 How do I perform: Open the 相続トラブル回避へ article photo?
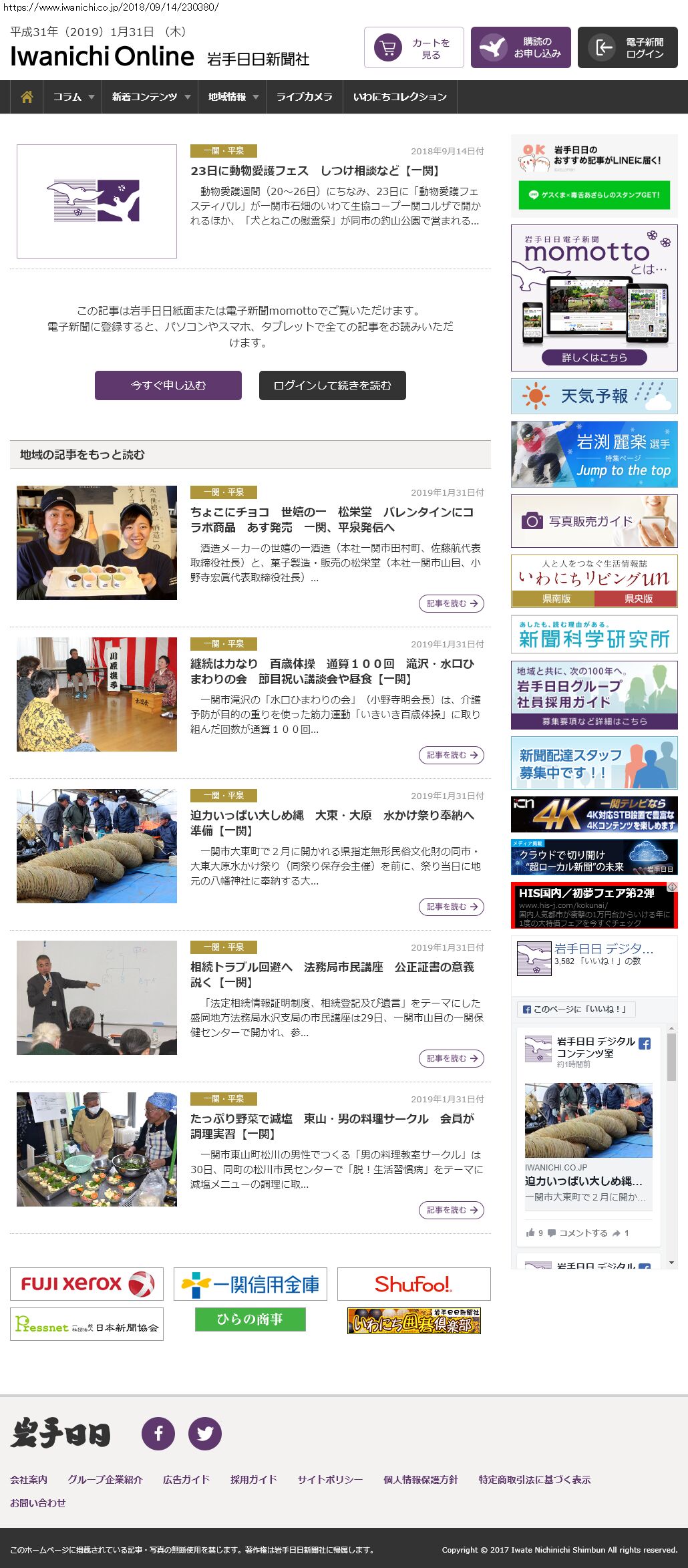click(97, 997)
